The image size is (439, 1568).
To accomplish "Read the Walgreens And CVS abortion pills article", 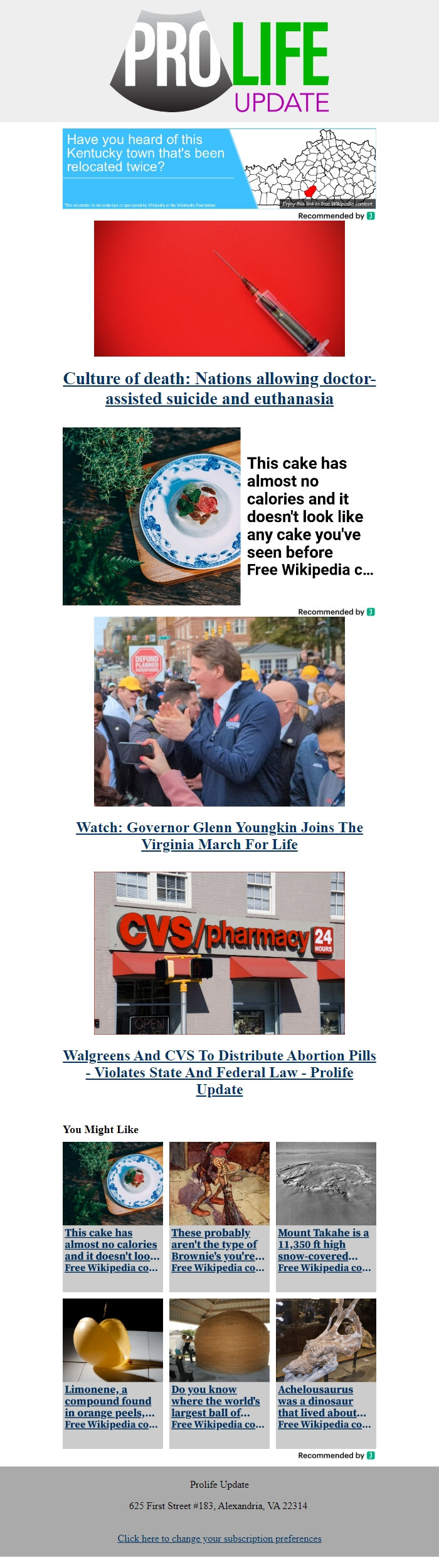I will 219,1072.
